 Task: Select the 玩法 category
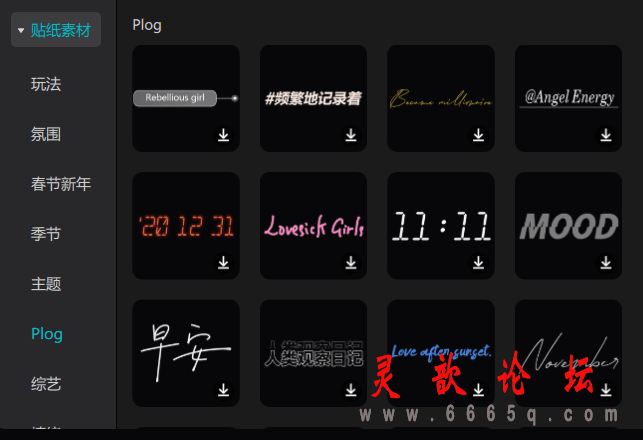(x=46, y=84)
